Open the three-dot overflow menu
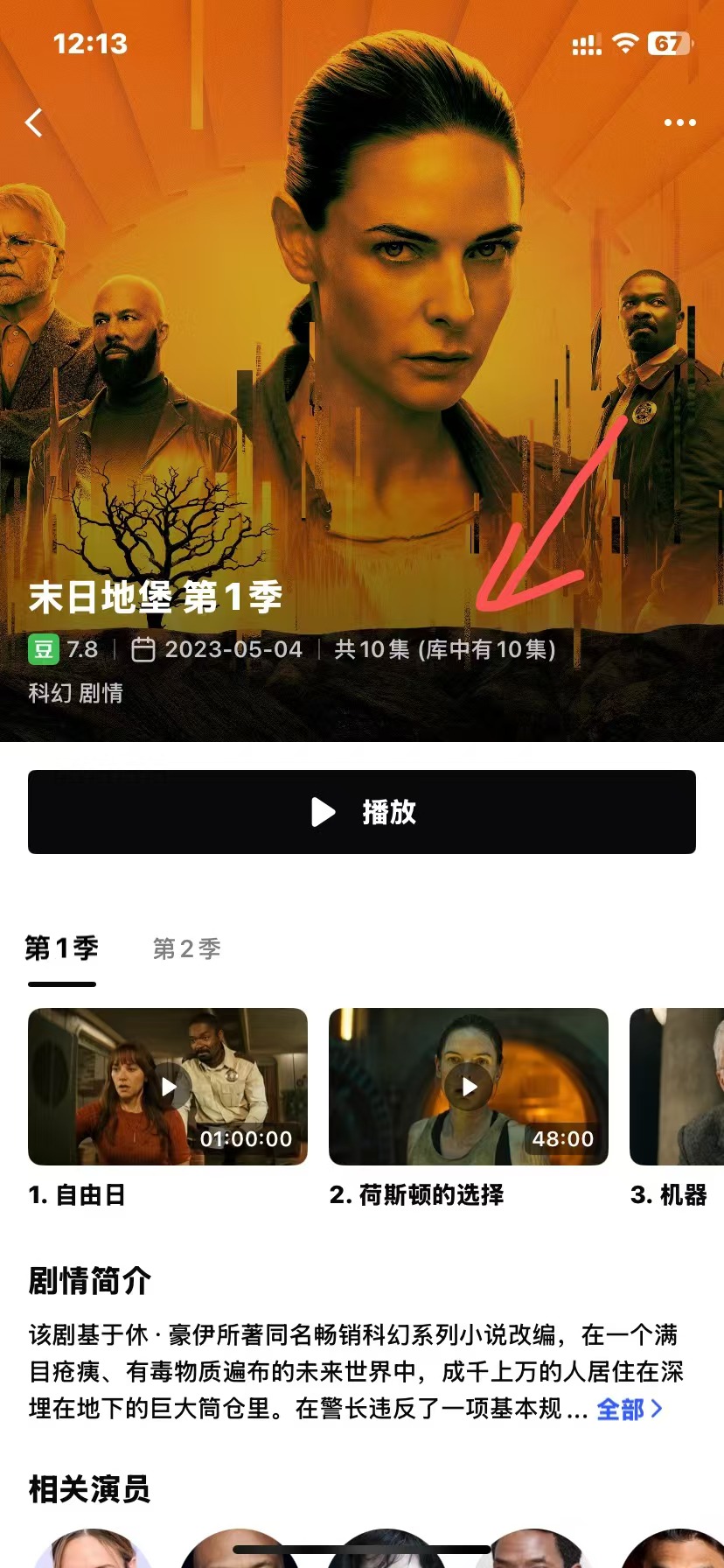The height and width of the screenshot is (1568, 724). (x=679, y=122)
